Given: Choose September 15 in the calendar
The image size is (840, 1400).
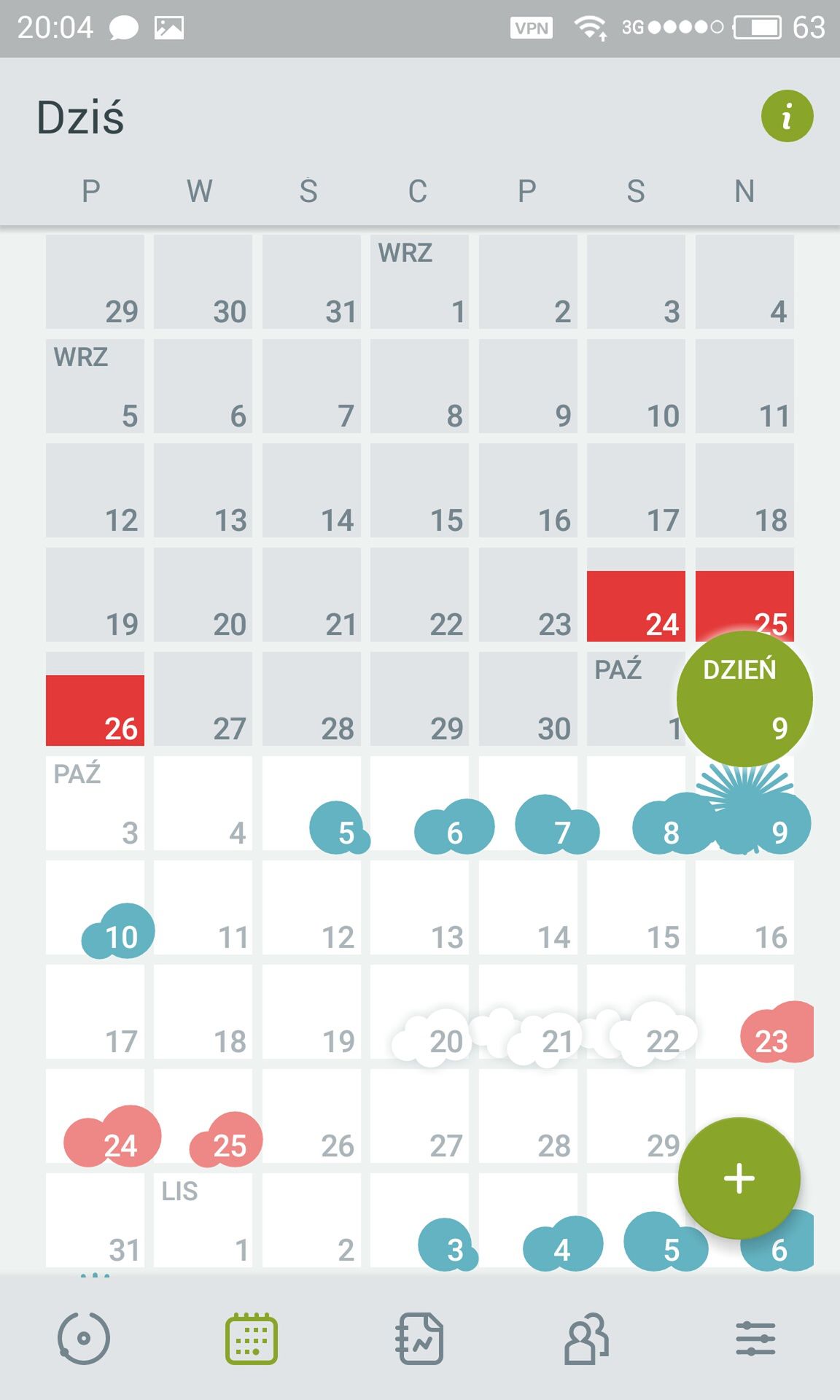Looking at the screenshot, I should [419, 491].
